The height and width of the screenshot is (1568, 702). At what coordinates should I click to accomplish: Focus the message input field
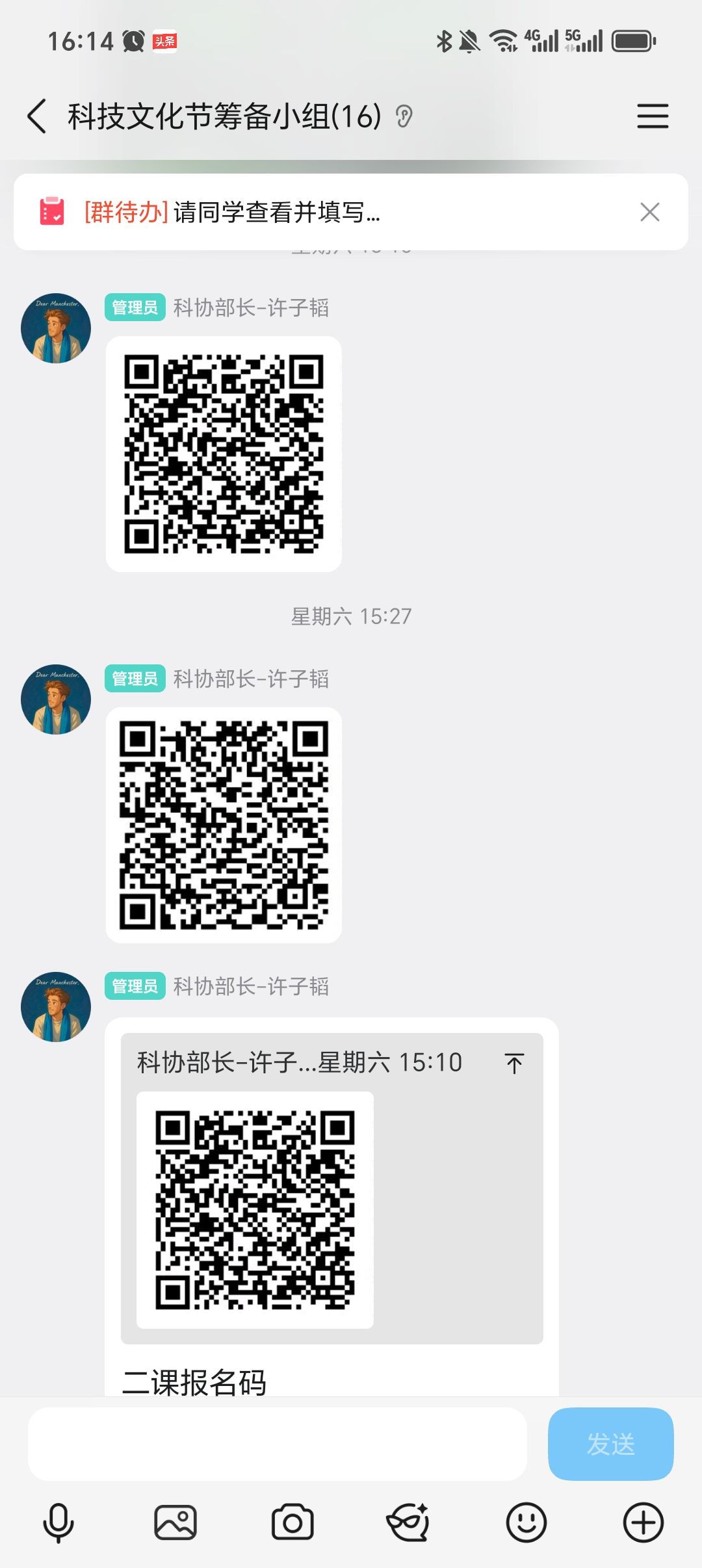[277, 1444]
